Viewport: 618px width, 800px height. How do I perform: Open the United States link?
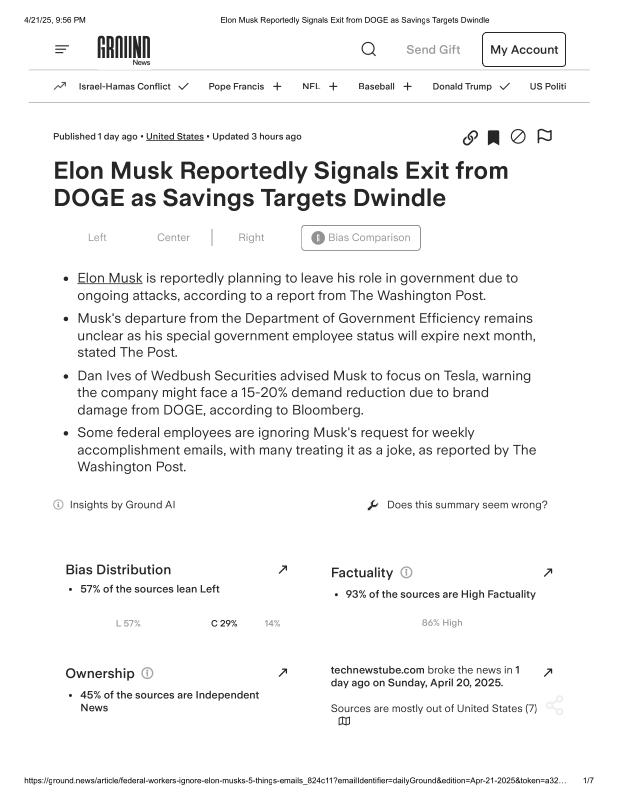pyautogui.click(x=174, y=136)
